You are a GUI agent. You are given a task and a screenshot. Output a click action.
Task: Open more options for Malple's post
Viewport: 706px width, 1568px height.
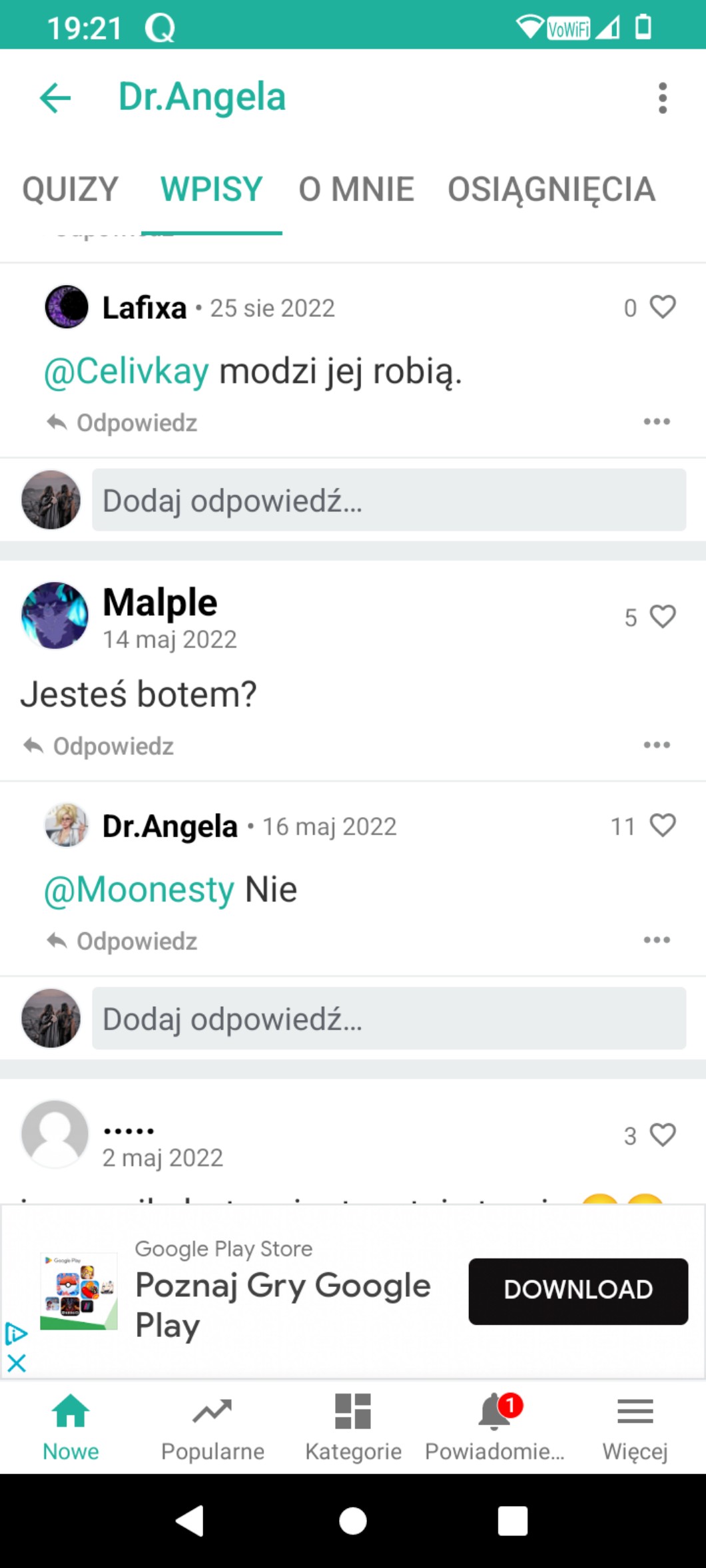coord(657,745)
